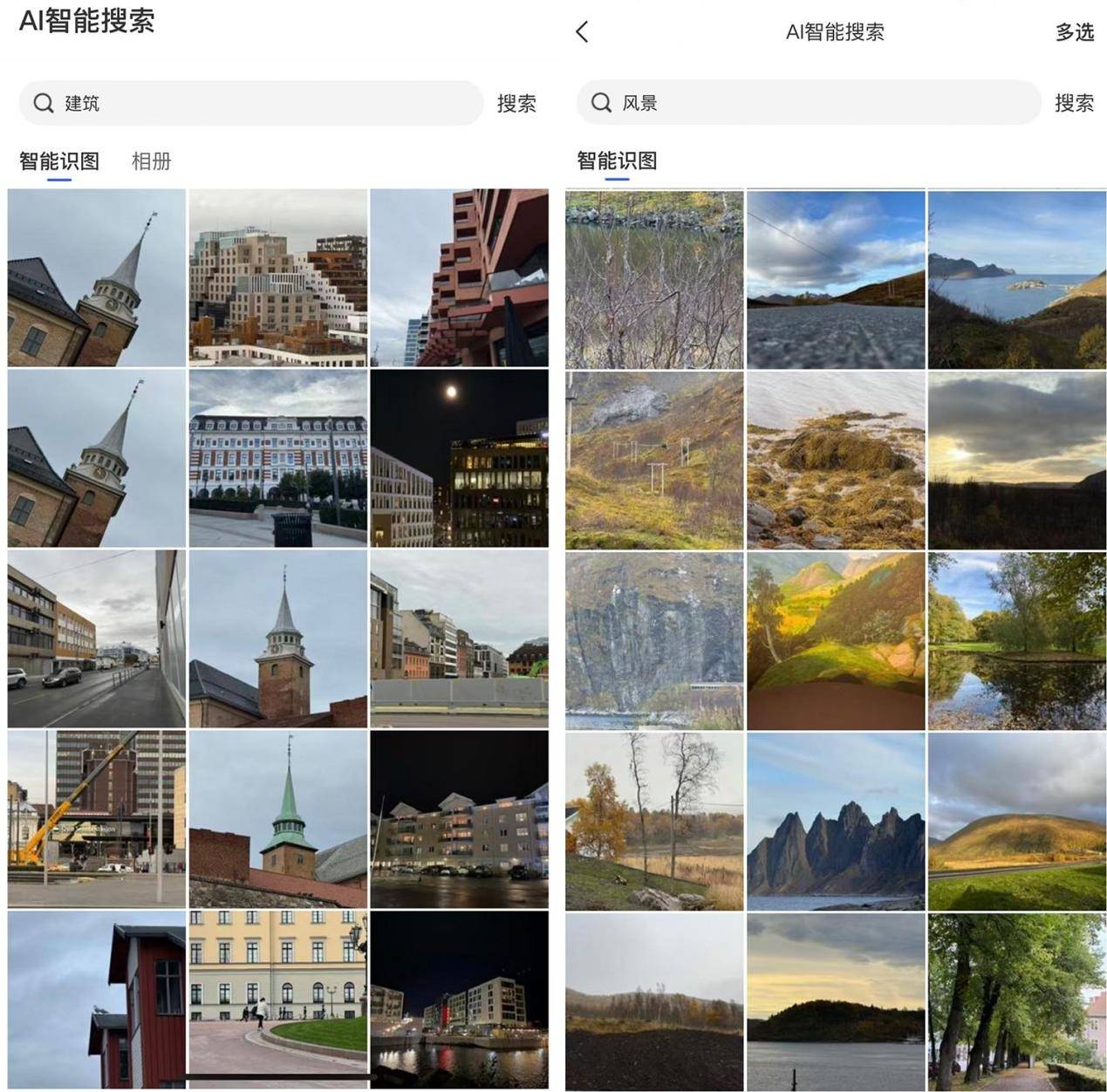Open the stepped terraced apartment building photo
Screen dimensions: 1107x1092
pyautogui.click(x=277, y=277)
